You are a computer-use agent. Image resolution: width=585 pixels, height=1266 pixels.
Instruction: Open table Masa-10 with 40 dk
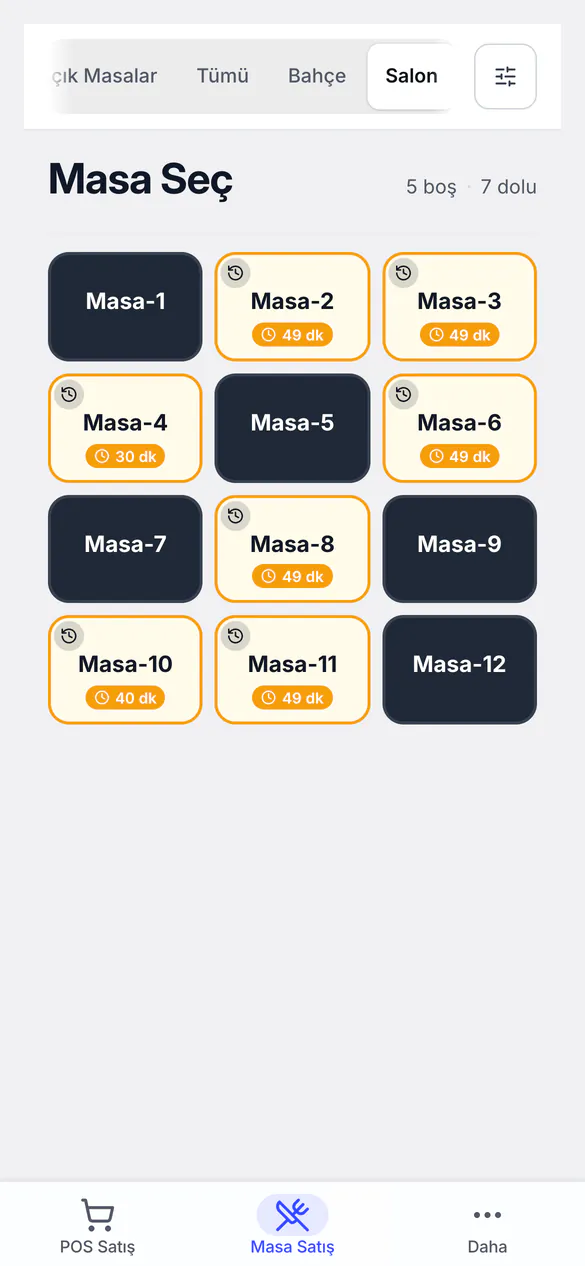pos(125,670)
